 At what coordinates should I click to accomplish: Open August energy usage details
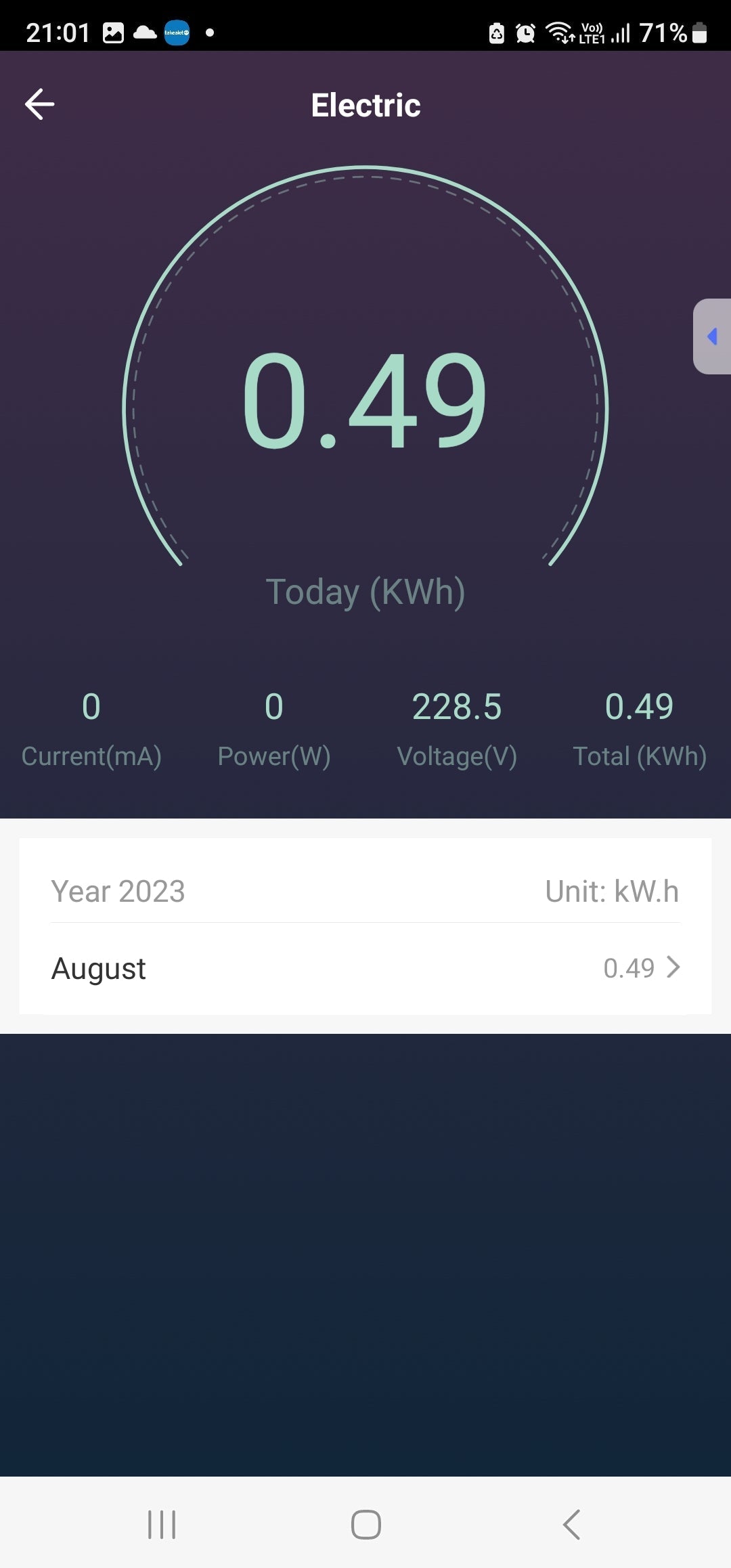tap(365, 968)
